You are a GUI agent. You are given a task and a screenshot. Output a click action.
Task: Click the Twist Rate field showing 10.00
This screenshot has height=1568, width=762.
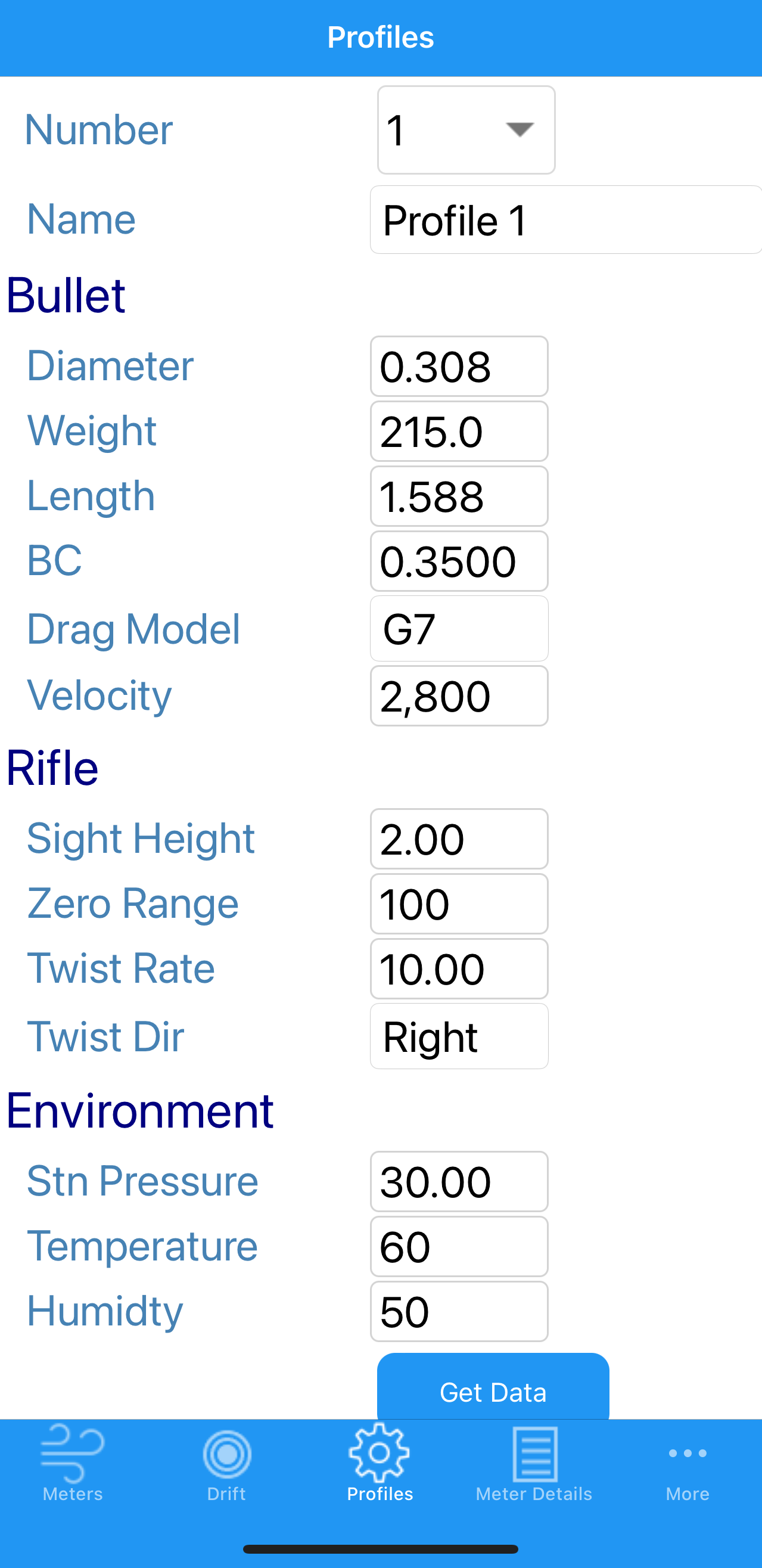pos(459,969)
